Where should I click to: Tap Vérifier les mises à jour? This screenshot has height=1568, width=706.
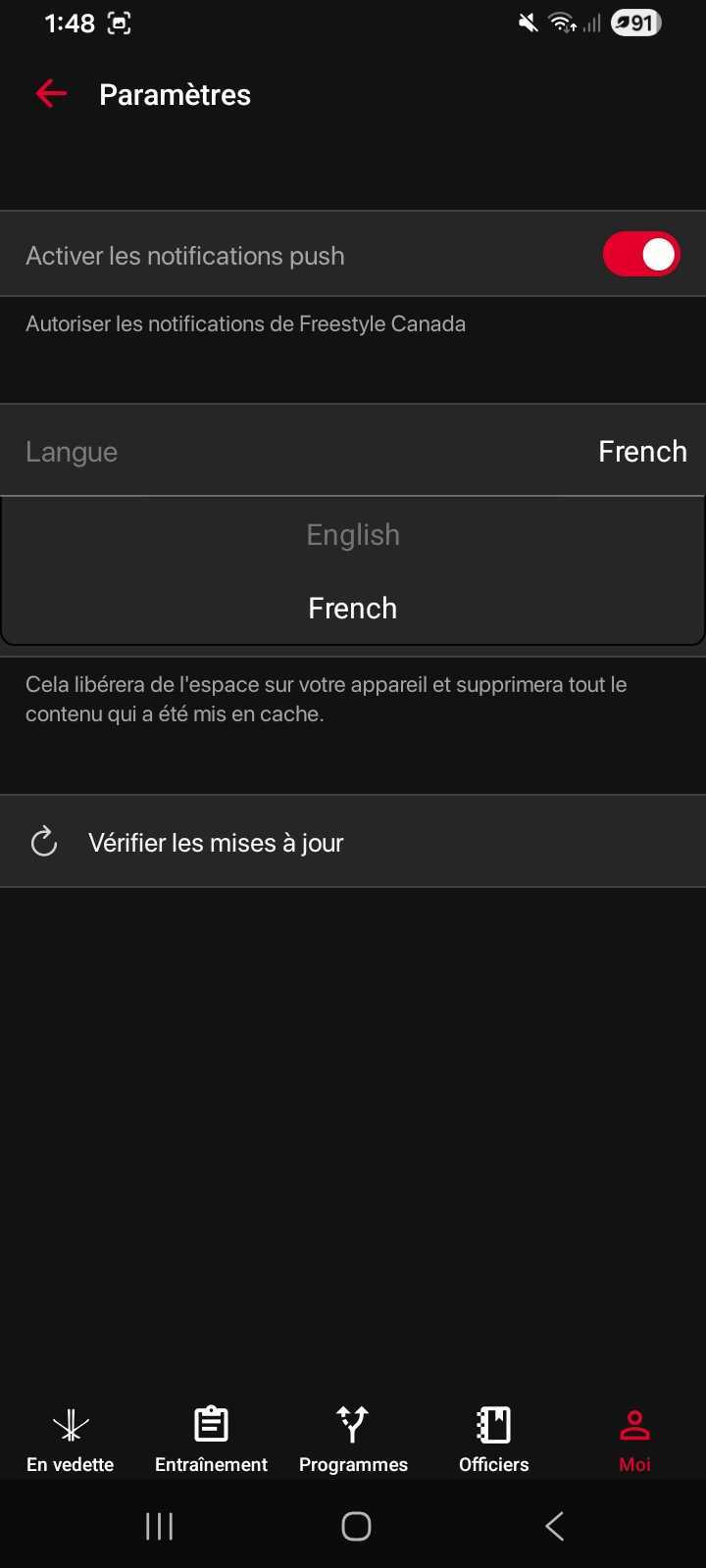(217, 841)
